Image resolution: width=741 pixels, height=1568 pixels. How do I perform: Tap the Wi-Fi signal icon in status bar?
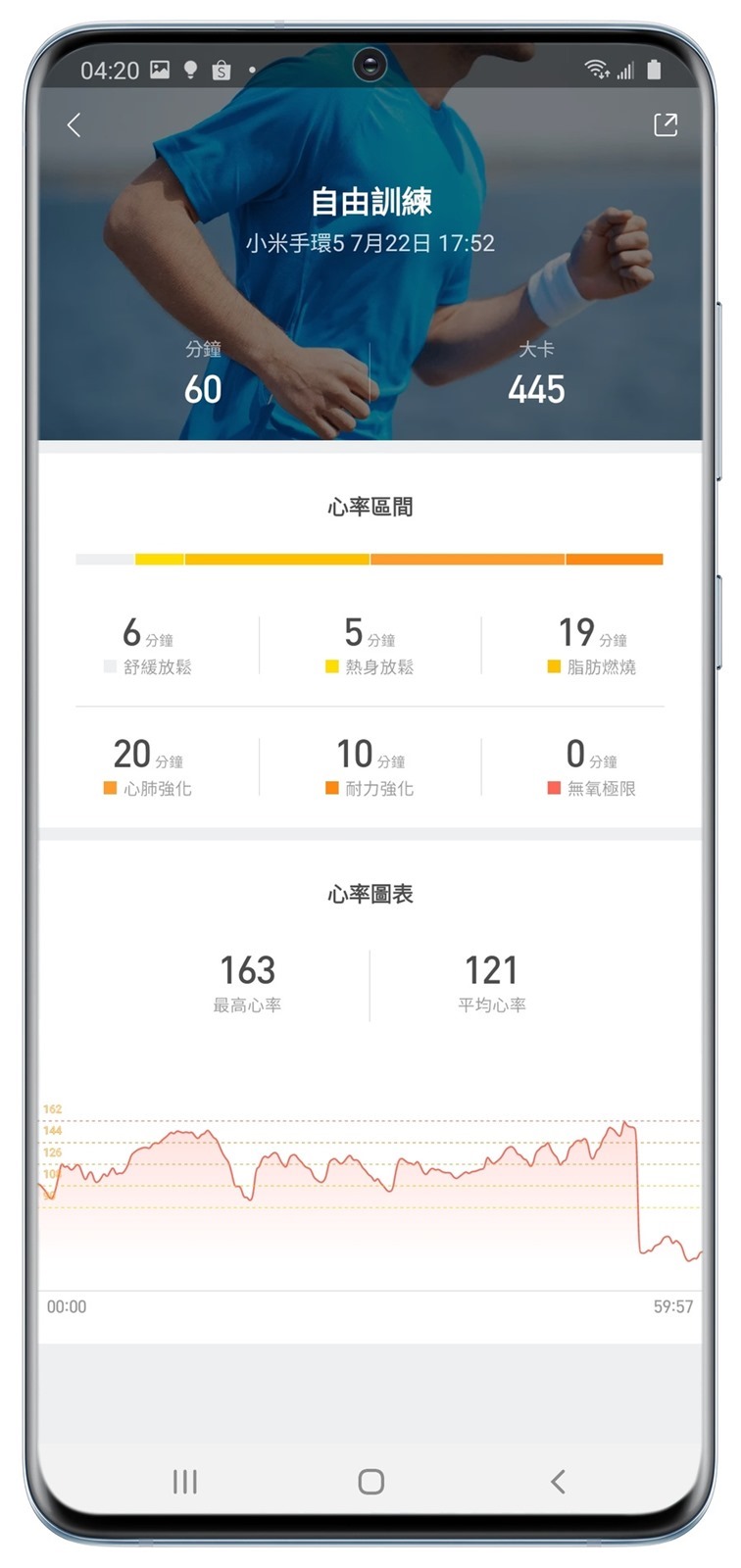coord(596,70)
